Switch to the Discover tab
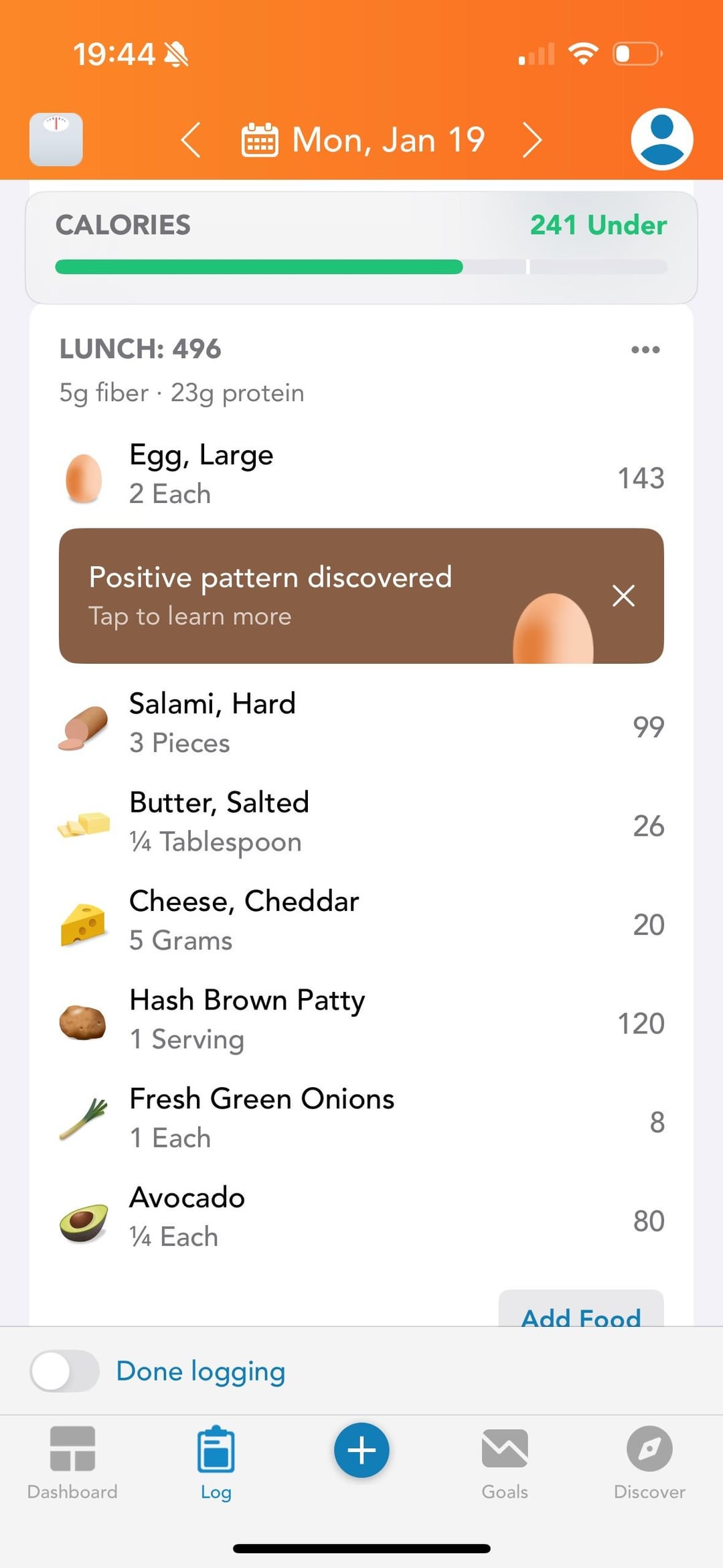The width and height of the screenshot is (723, 1568). (649, 1462)
